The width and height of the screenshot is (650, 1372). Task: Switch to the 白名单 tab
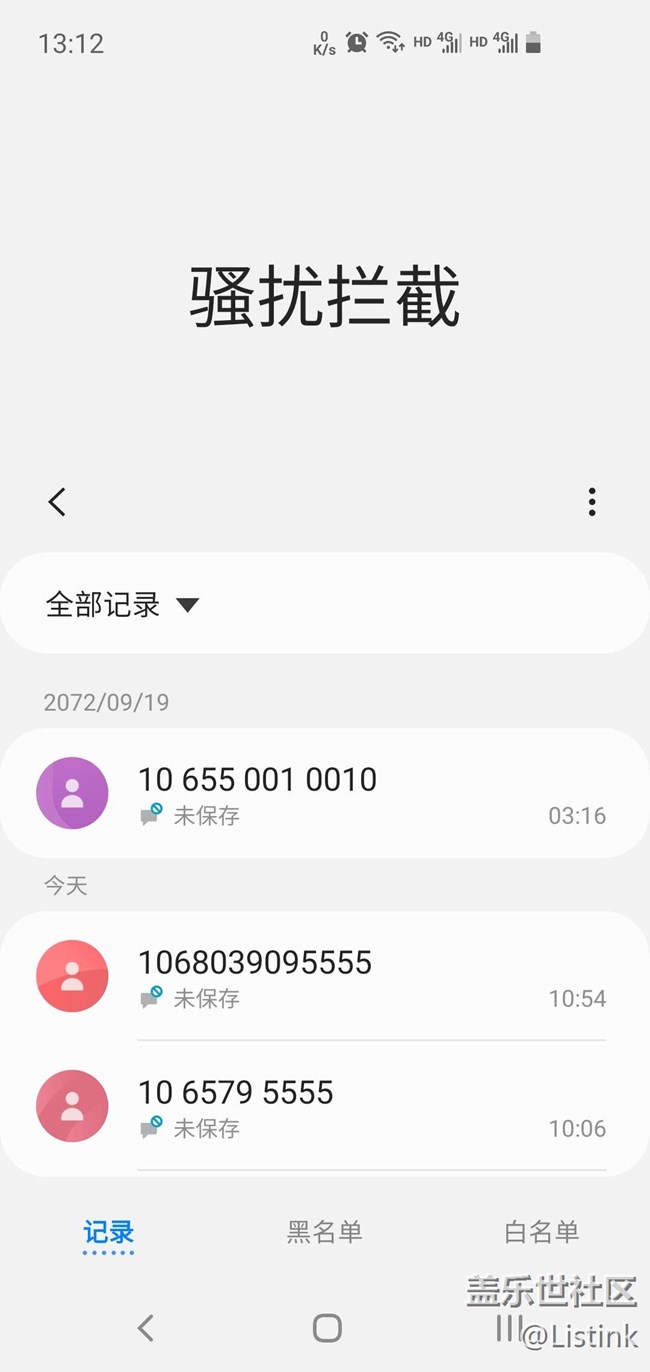[542, 1232]
